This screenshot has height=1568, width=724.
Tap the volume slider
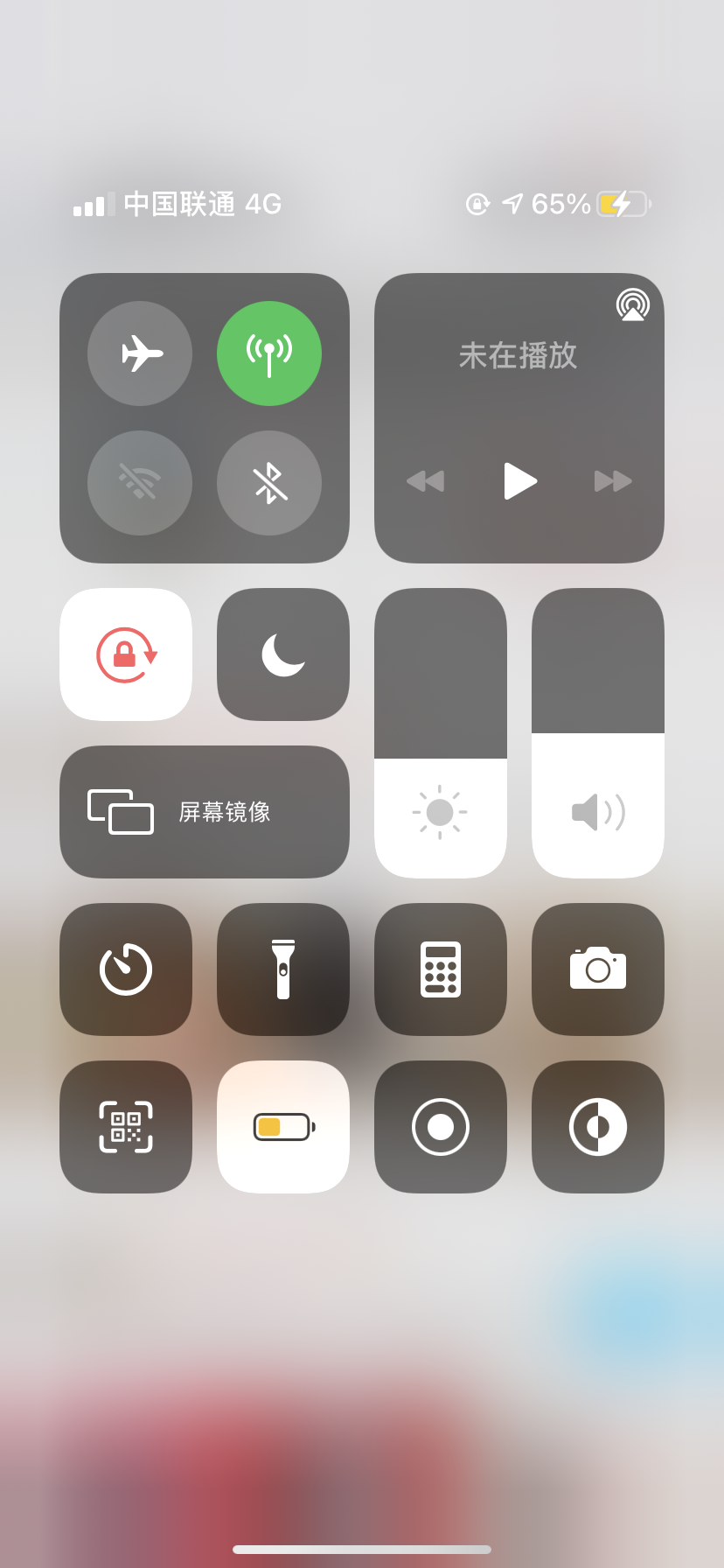click(598, 733)
